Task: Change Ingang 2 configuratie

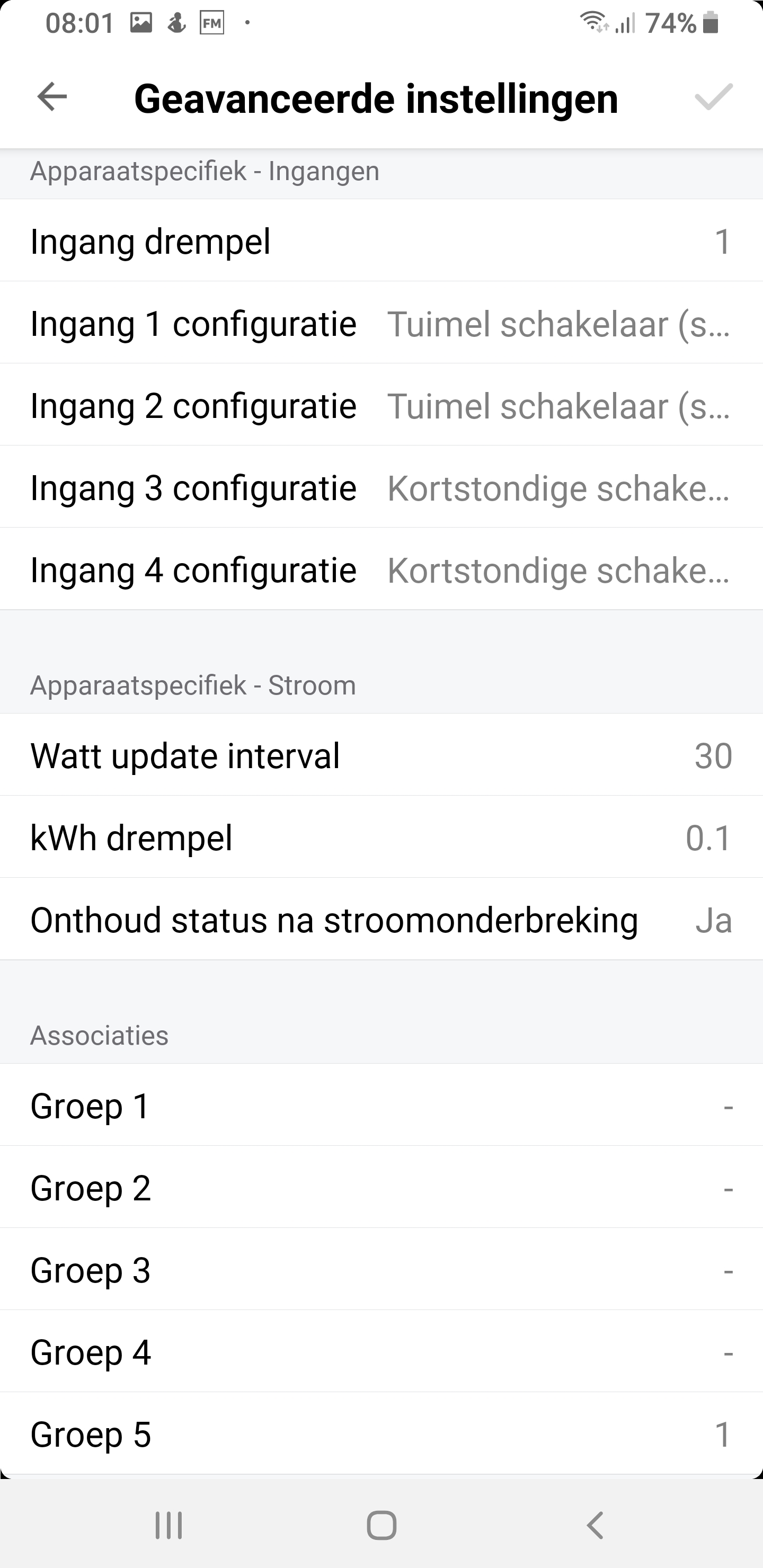Action: [x=381, y=405]
